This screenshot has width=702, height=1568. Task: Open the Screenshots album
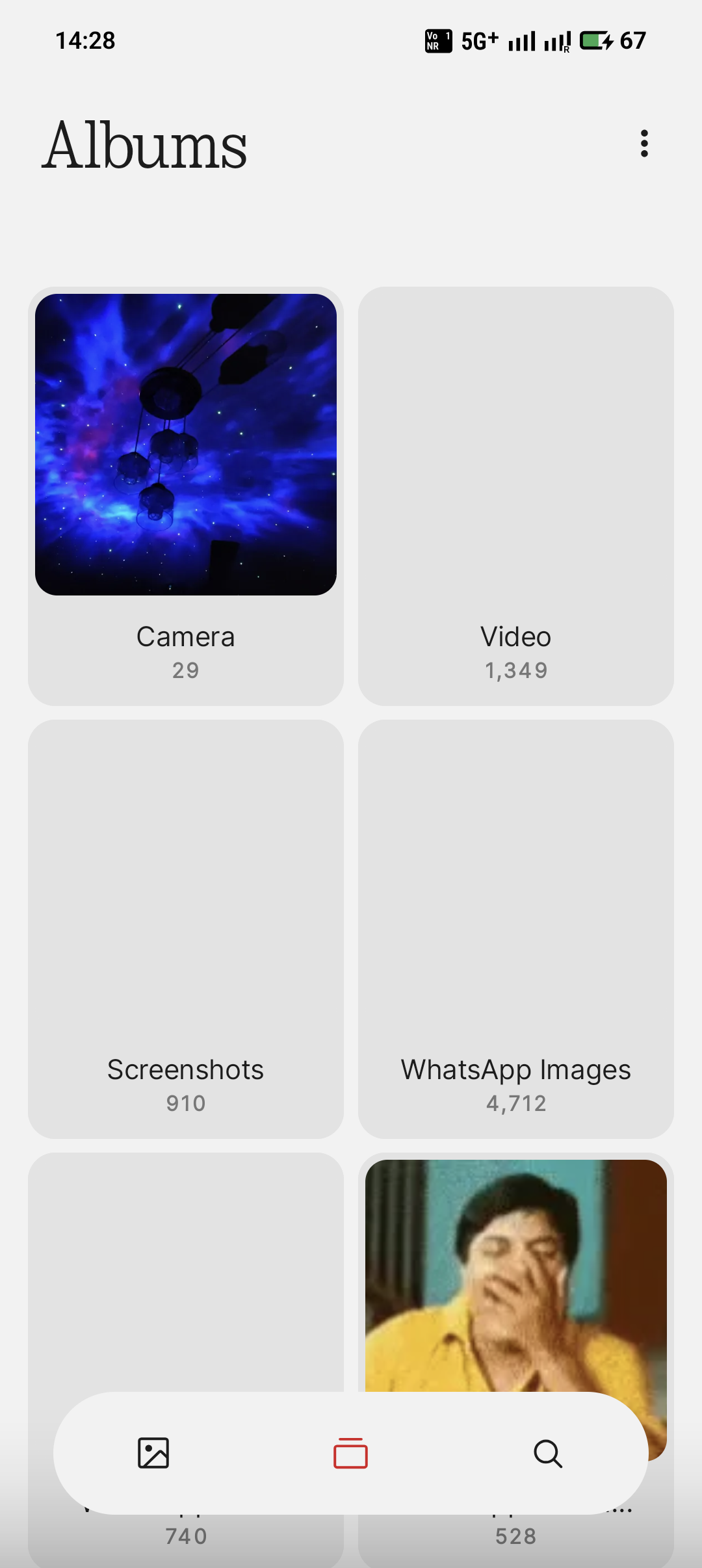click(x=185, y=910)
